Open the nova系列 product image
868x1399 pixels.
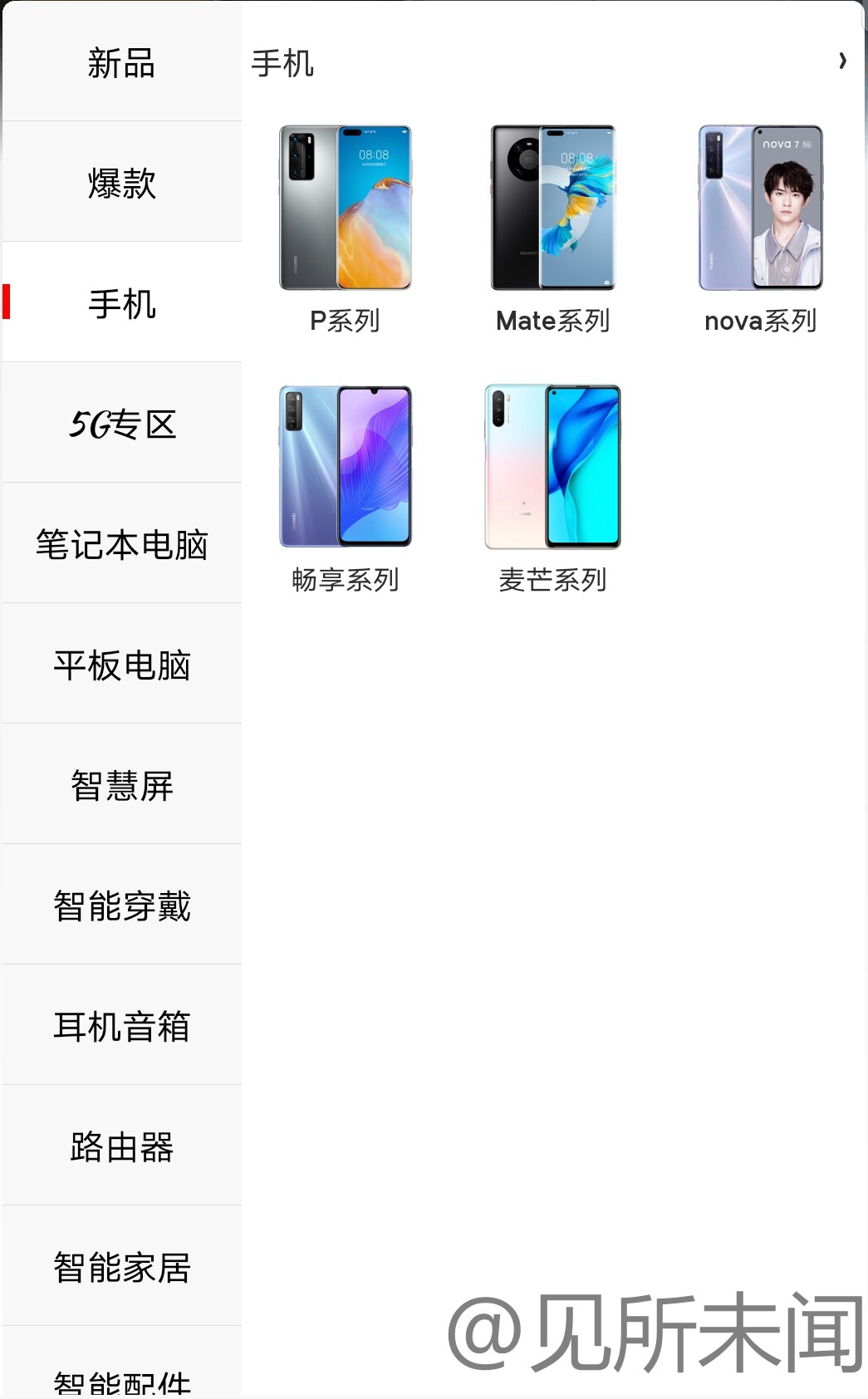[759, 208]
